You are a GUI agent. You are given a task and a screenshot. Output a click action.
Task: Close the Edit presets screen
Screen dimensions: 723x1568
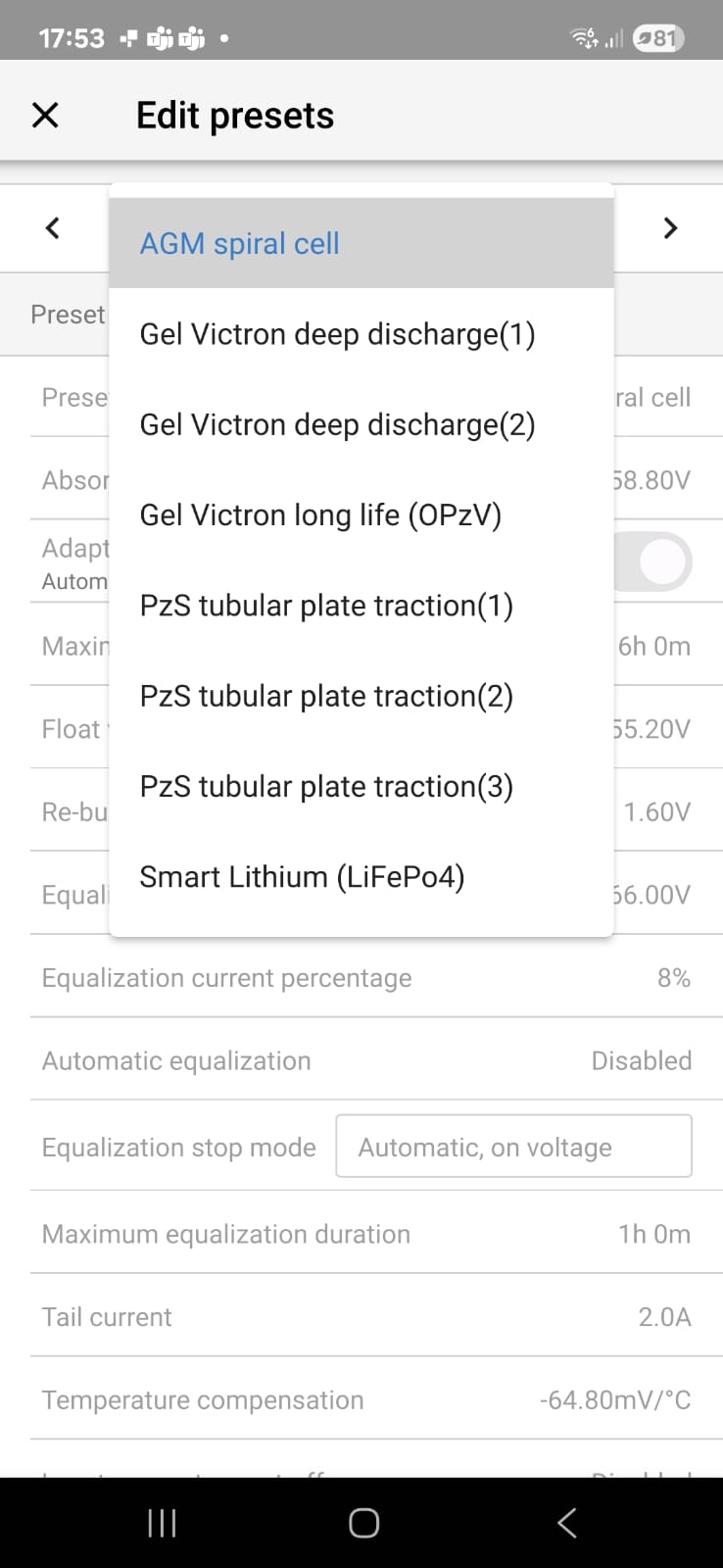[45, 116]
